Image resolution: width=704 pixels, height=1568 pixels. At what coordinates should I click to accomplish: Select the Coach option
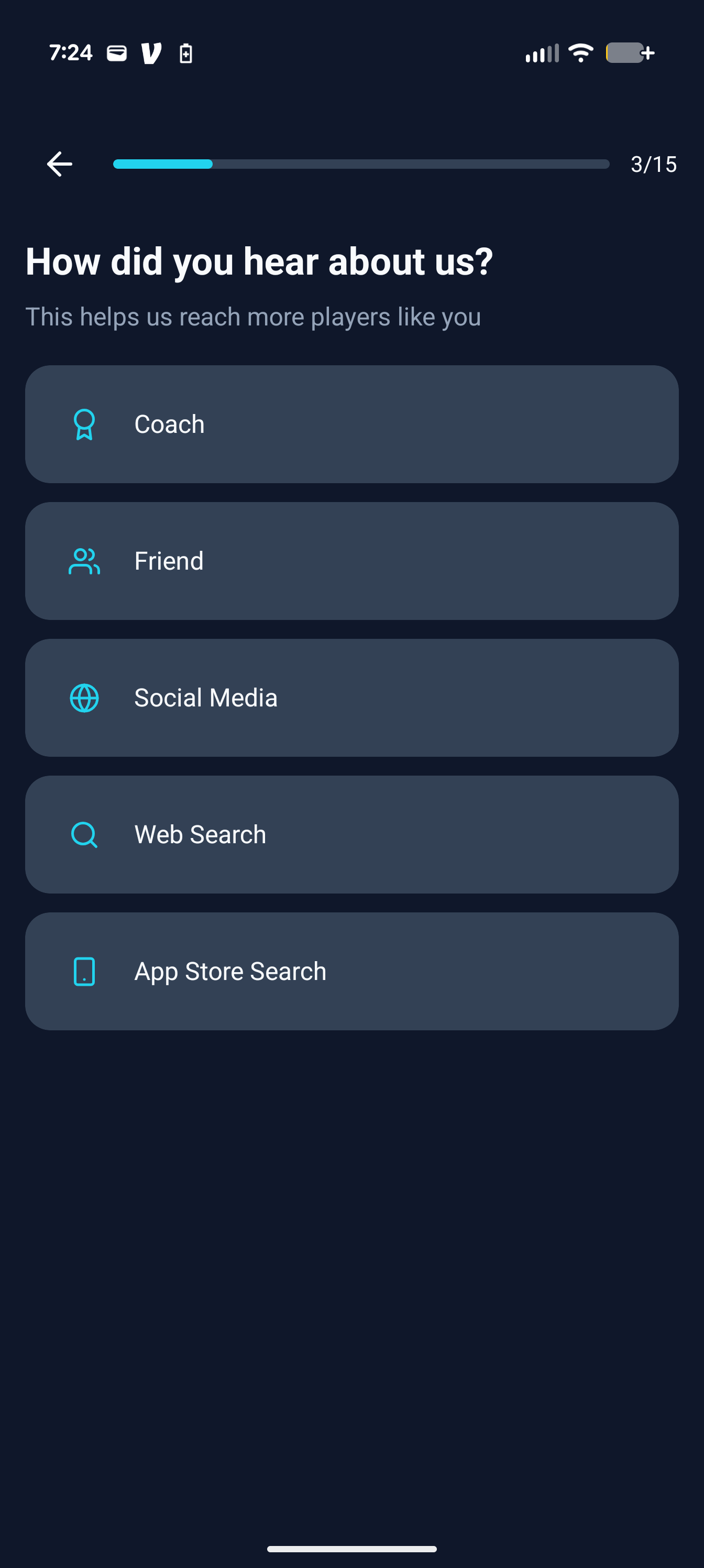coord(351,424)
